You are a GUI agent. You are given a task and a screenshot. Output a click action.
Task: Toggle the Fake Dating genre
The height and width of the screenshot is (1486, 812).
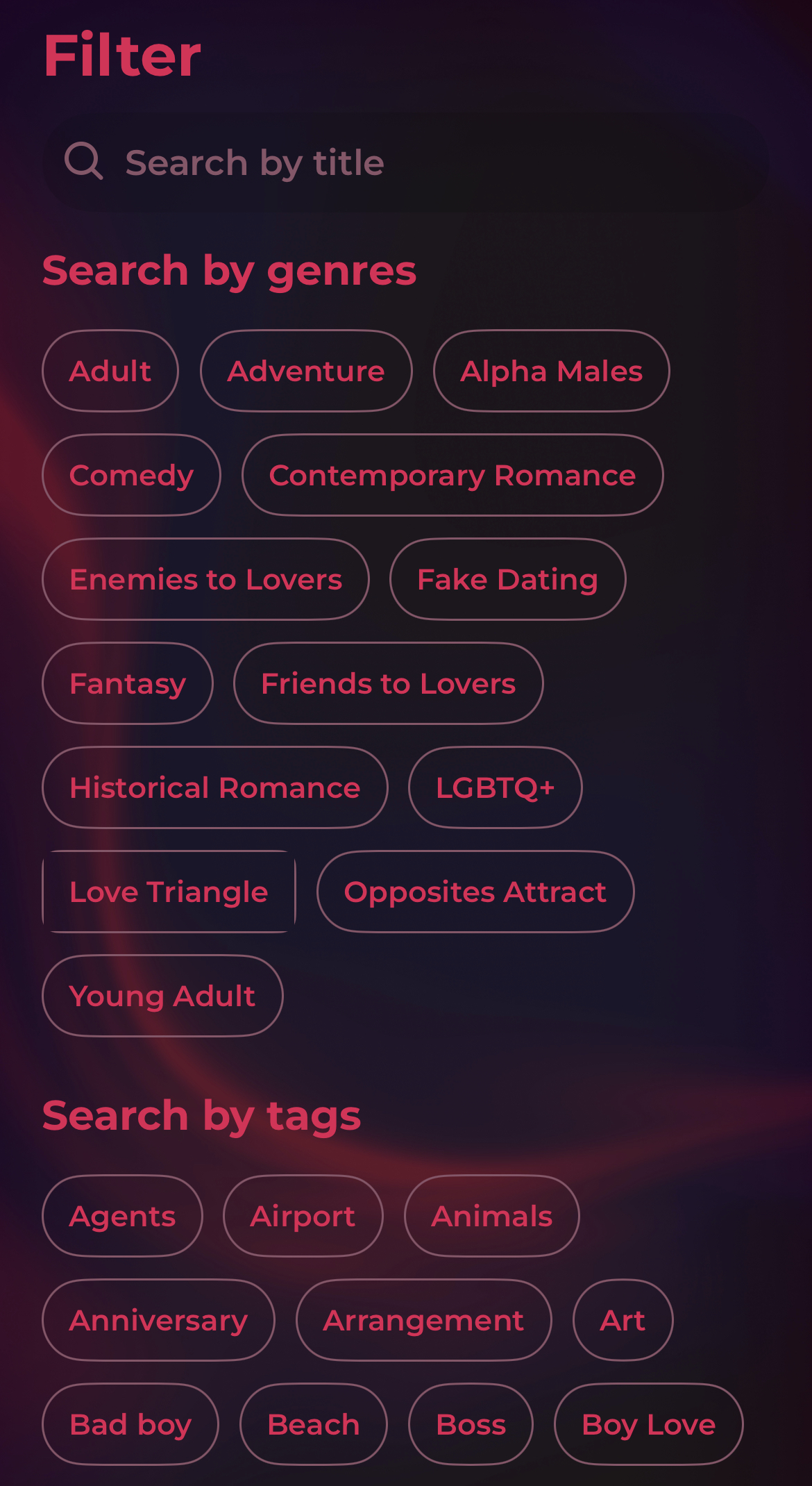click(507, 579)
